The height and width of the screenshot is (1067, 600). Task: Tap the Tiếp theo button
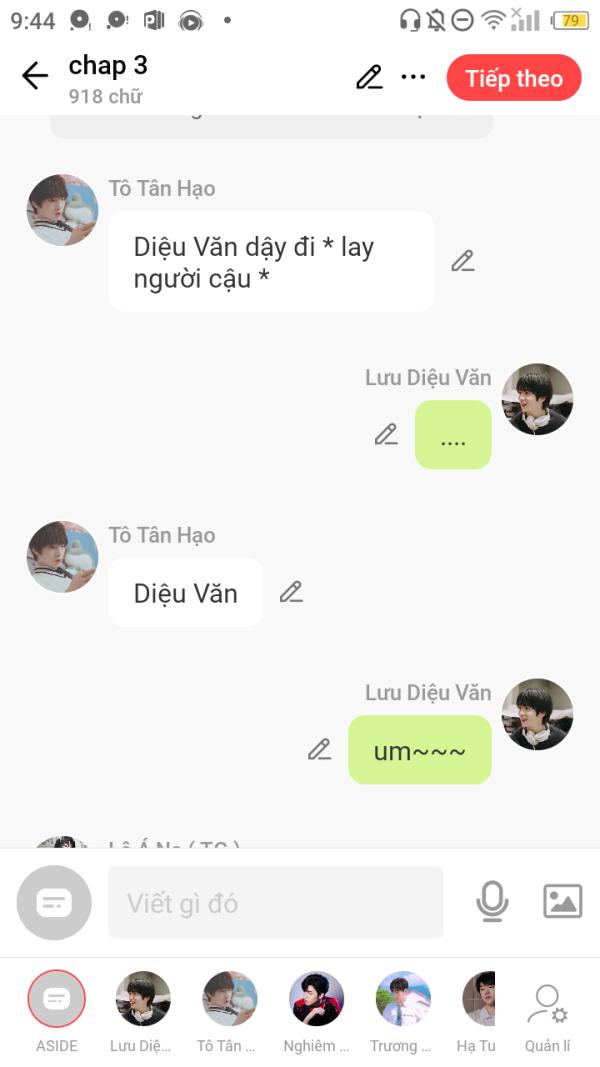[514, 78]
